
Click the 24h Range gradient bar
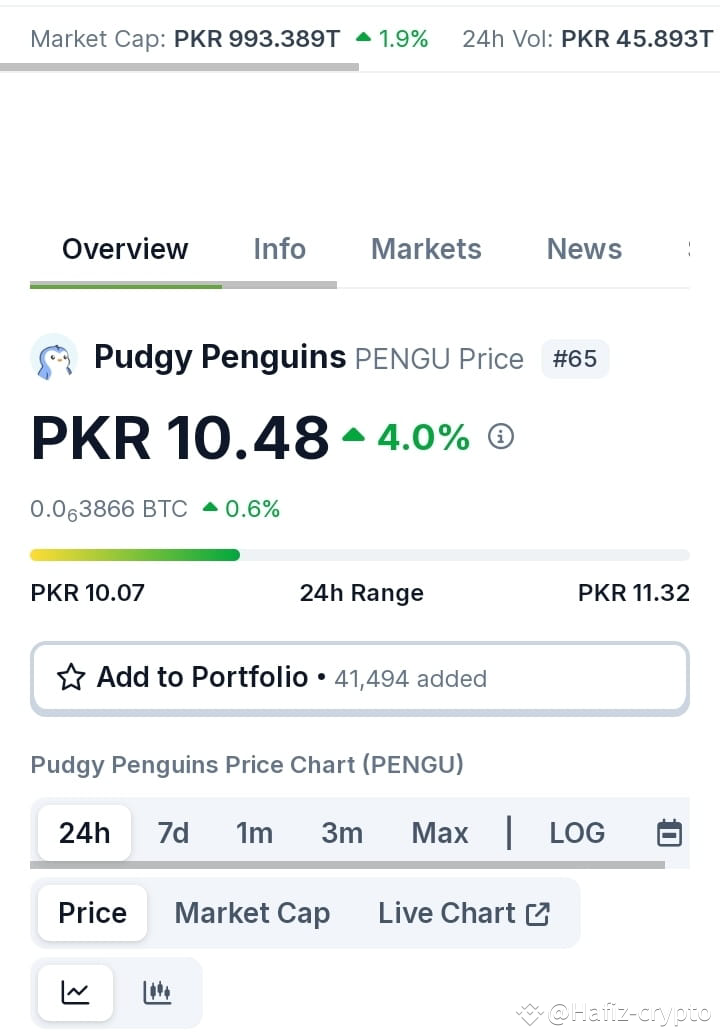point(360,554)
